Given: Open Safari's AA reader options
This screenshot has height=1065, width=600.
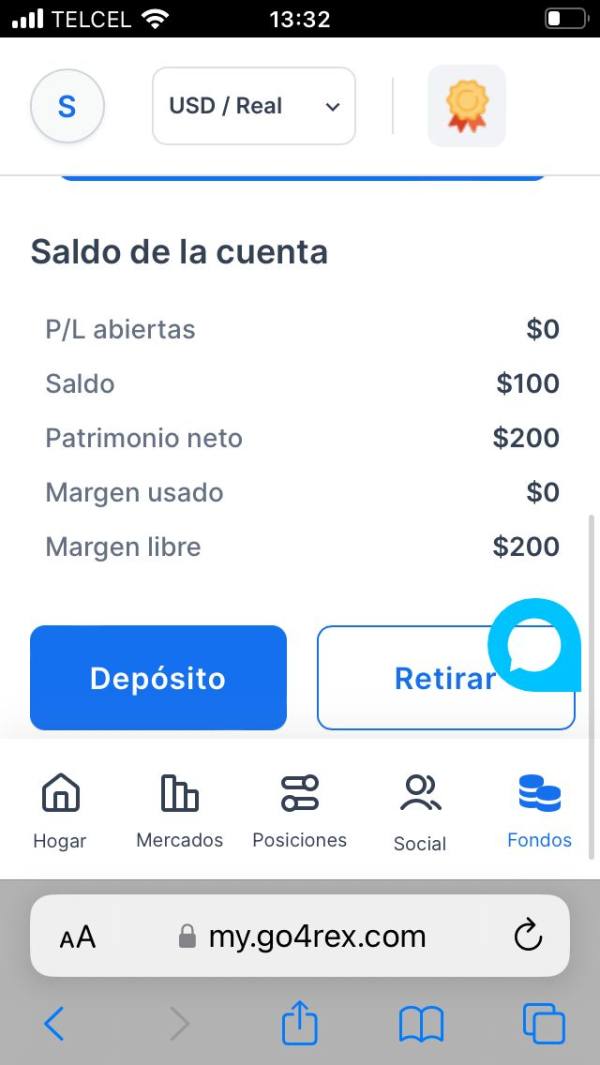Looking at the screenshot, I should coord(77,937).
